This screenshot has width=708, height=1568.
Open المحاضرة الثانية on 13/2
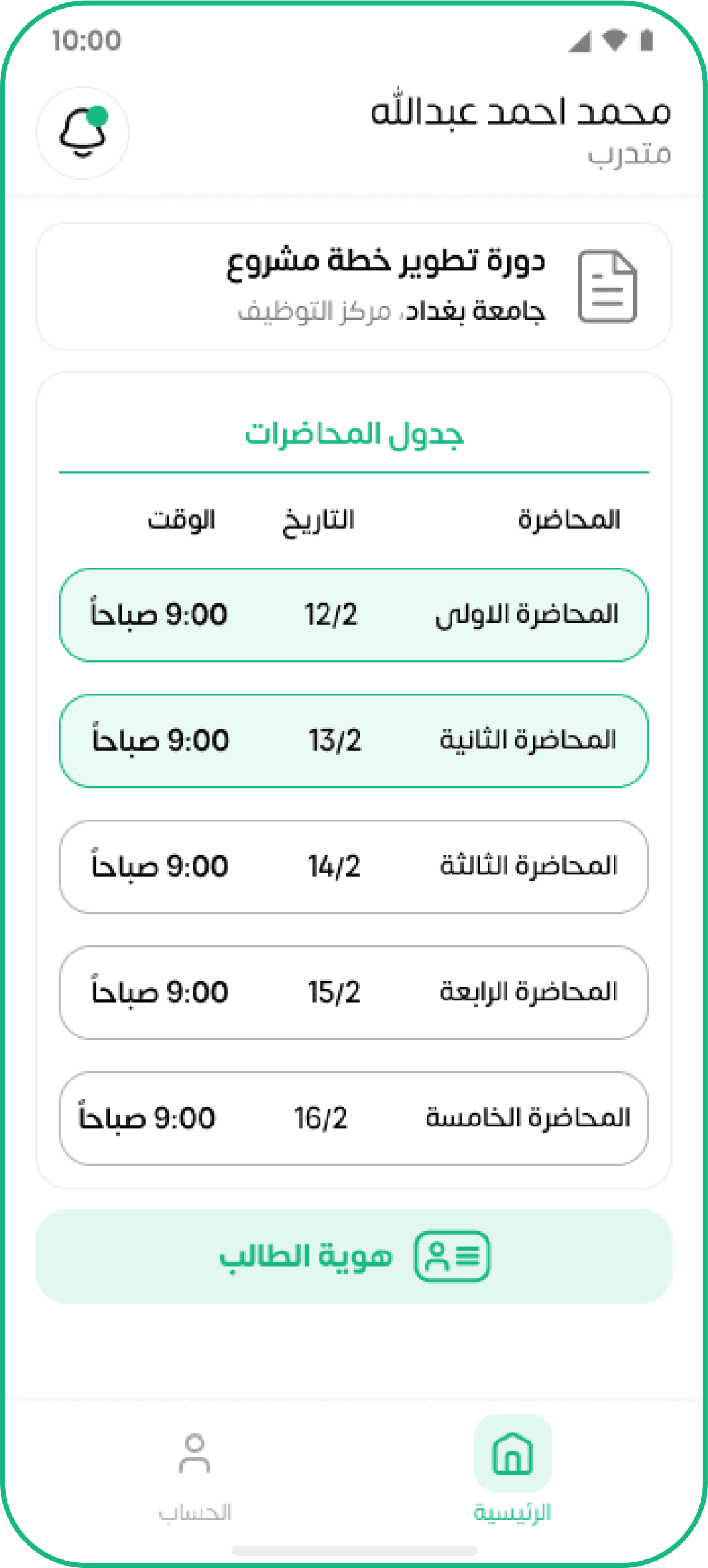point(354,741)
